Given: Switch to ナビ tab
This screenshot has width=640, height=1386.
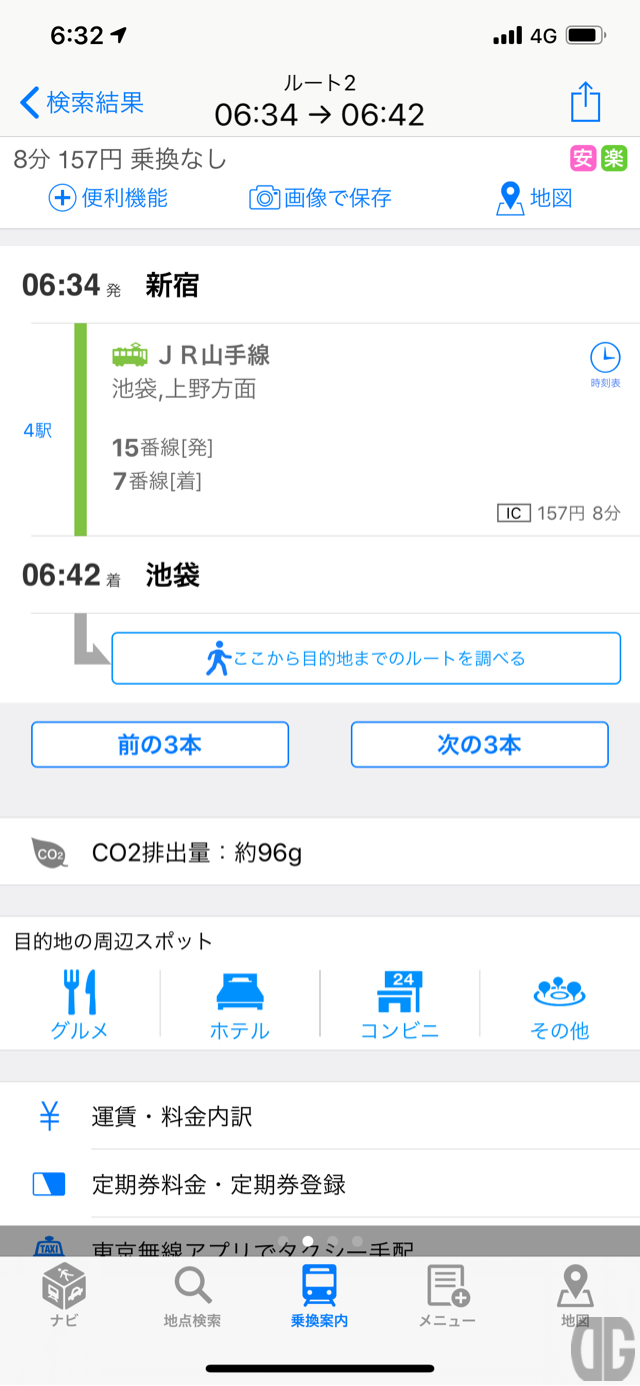Looking at the screenshot, I should point(64,1296).
